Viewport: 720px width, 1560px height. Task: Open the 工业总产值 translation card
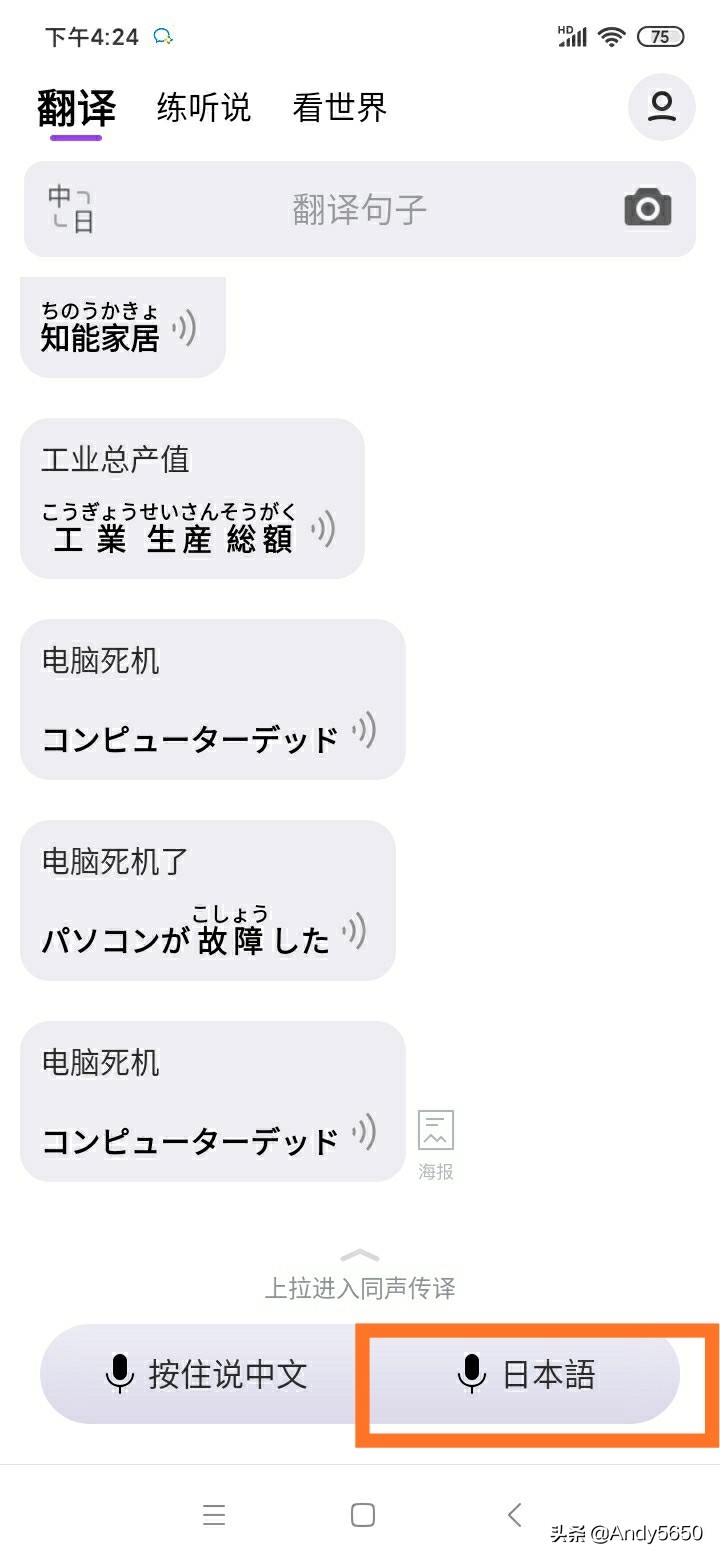(192, 498)
